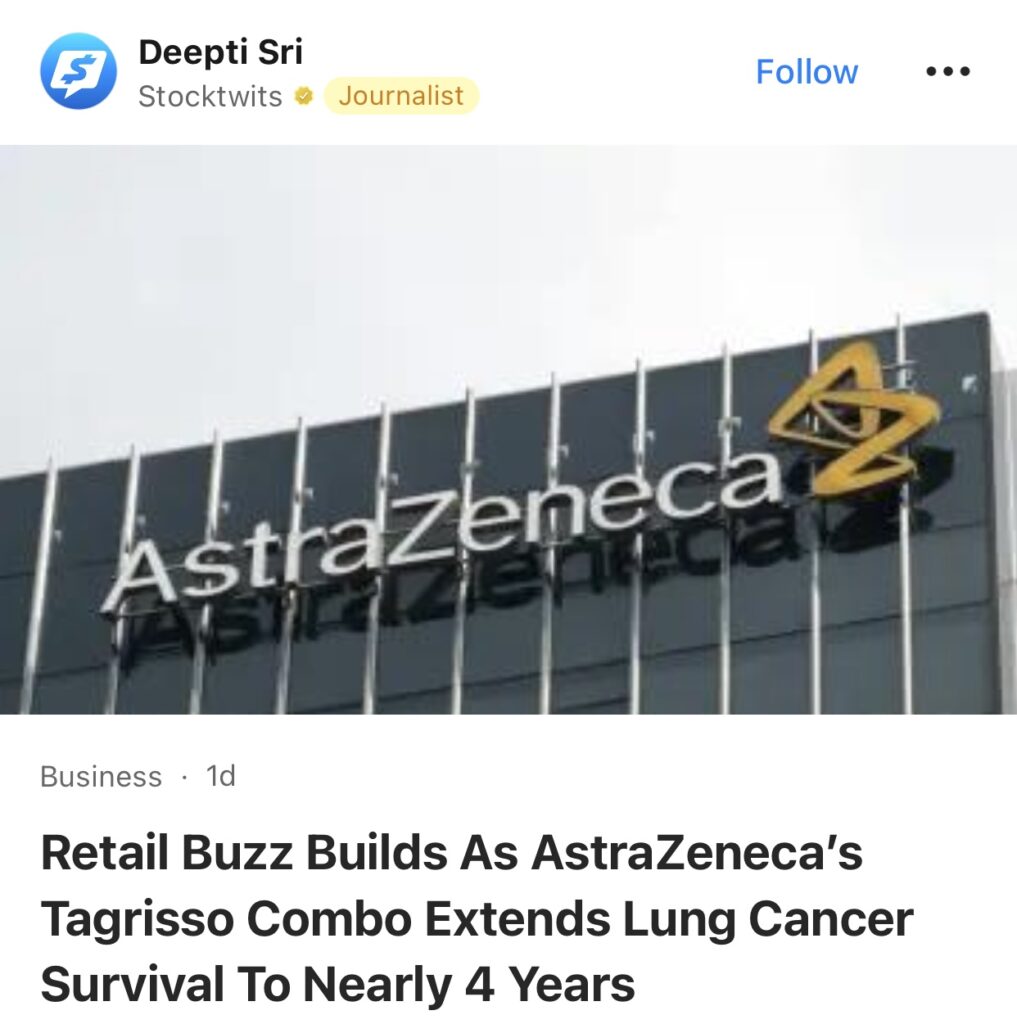Open the Tagrisso Combo article headline

pyautogui.click(x=476, y=919)
